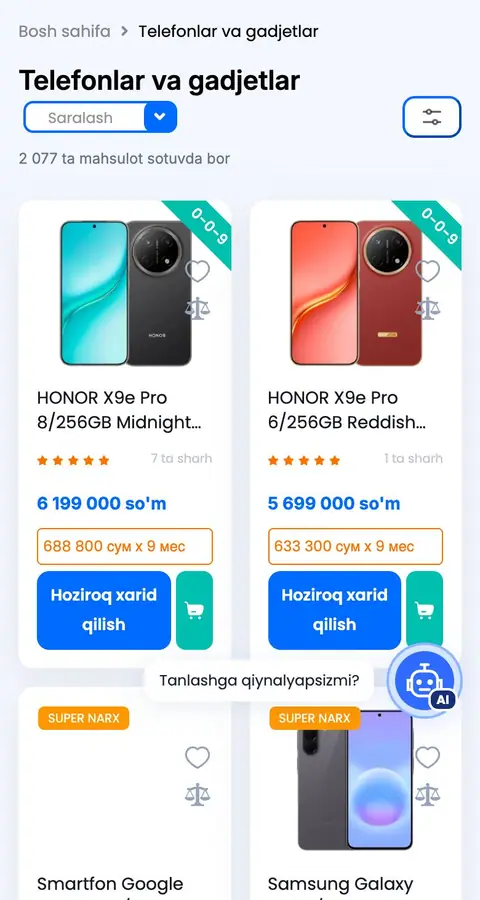
Task: Add HONOR X9e Pro 8/256GB to favorites
Action: [197, 271]
